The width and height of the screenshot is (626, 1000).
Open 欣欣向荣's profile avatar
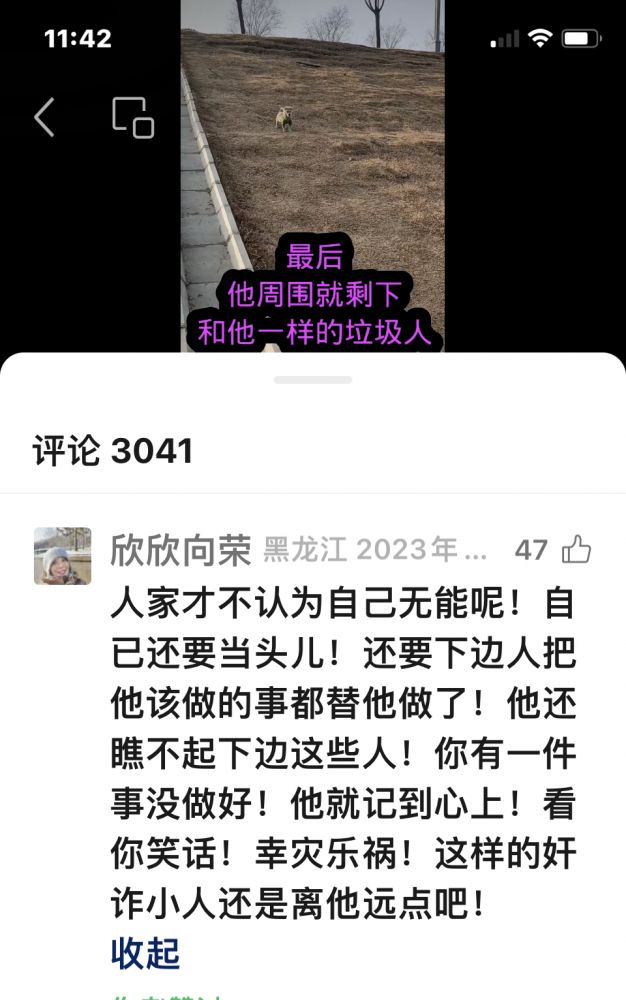coord(62,556)
